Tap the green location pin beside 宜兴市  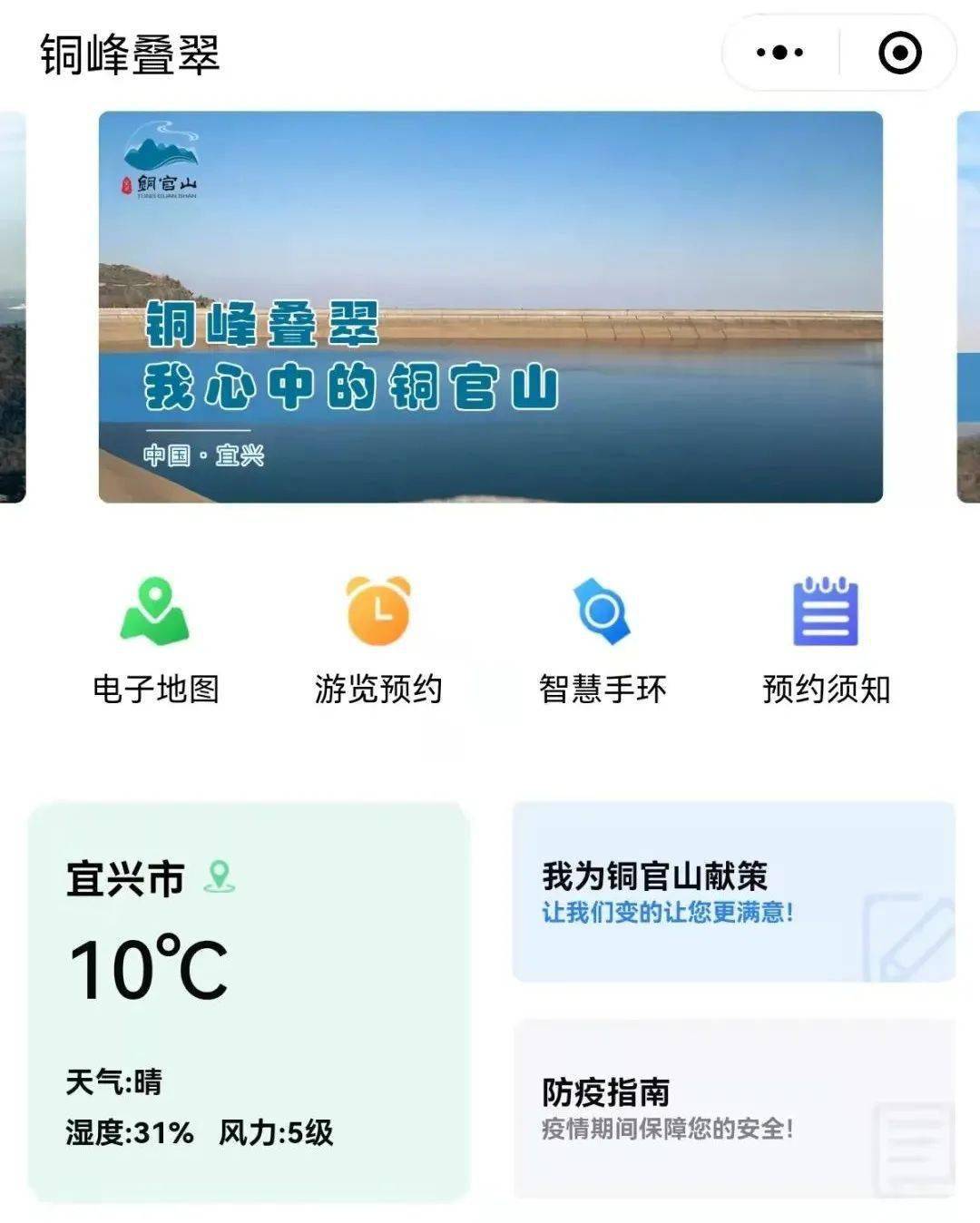[217, 876]
